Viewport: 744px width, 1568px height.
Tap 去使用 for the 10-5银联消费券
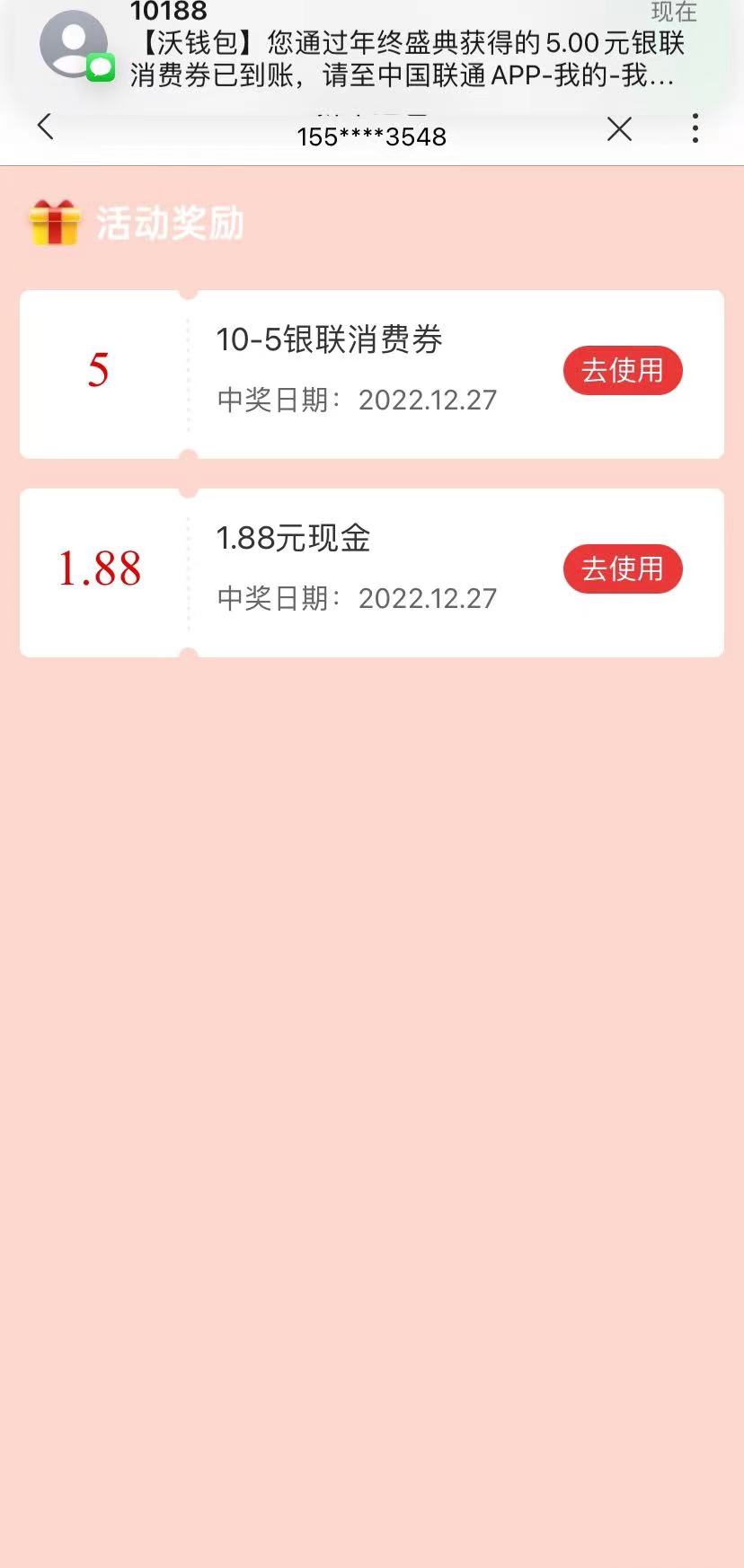(x=623, y=370)
